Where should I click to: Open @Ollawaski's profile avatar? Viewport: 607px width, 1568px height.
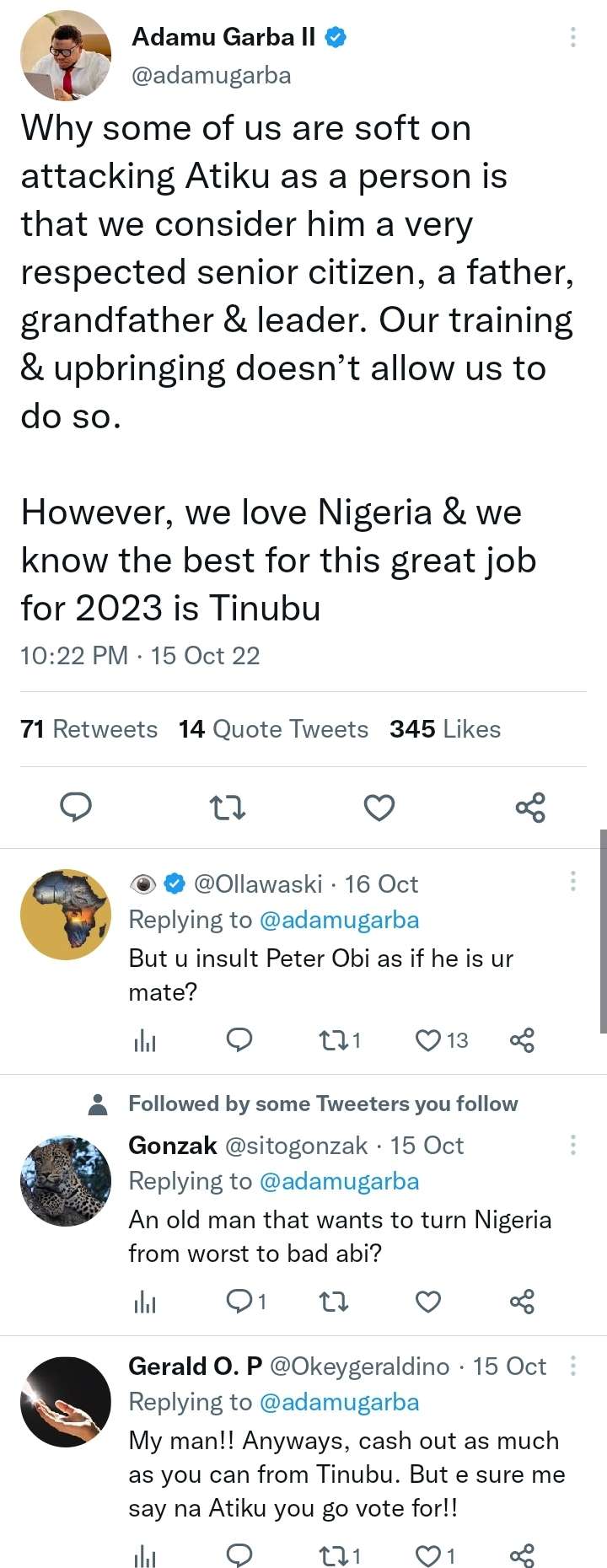[x=66, y=915]
